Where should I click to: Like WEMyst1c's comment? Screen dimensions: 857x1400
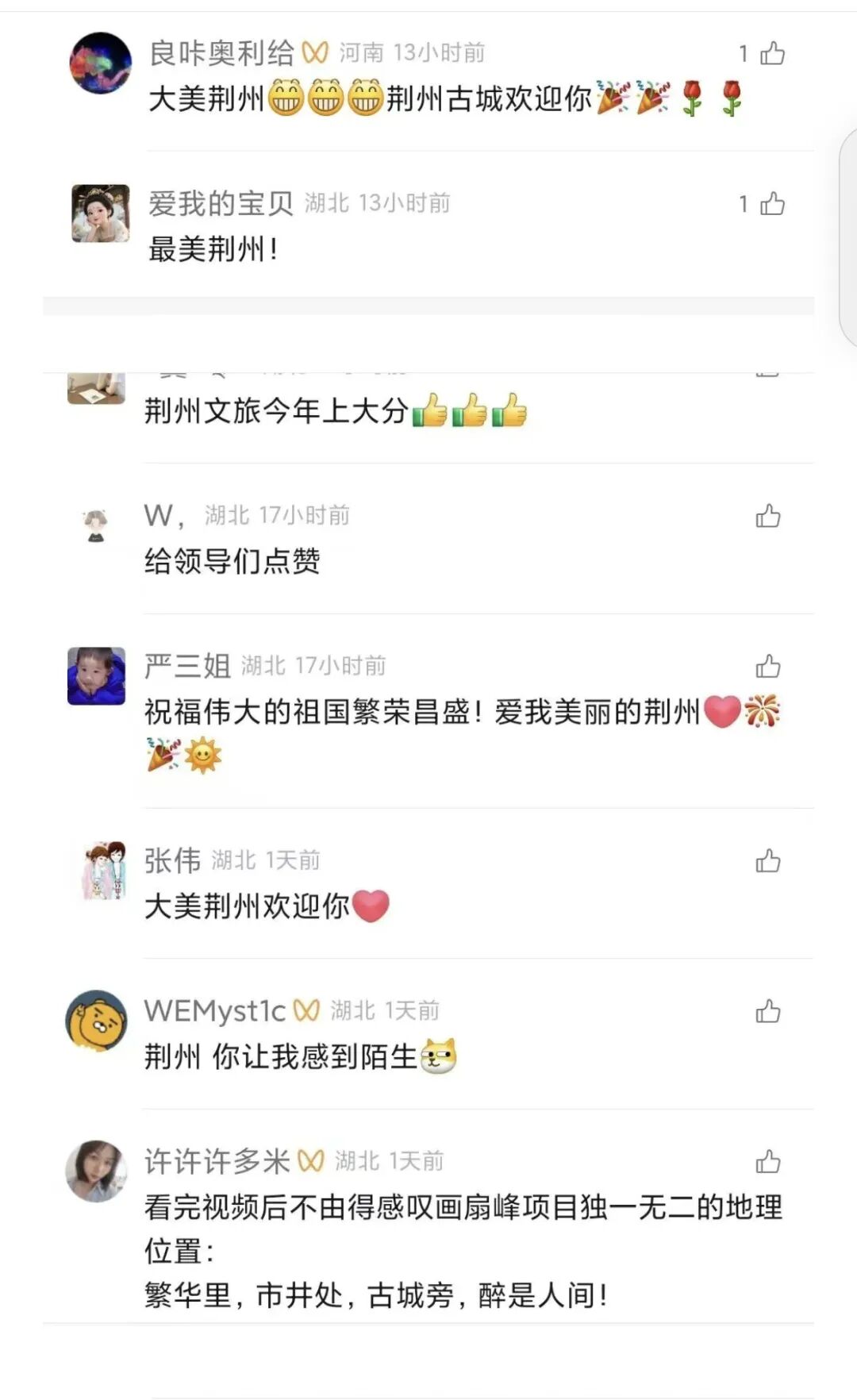(x=767, y=1011)
